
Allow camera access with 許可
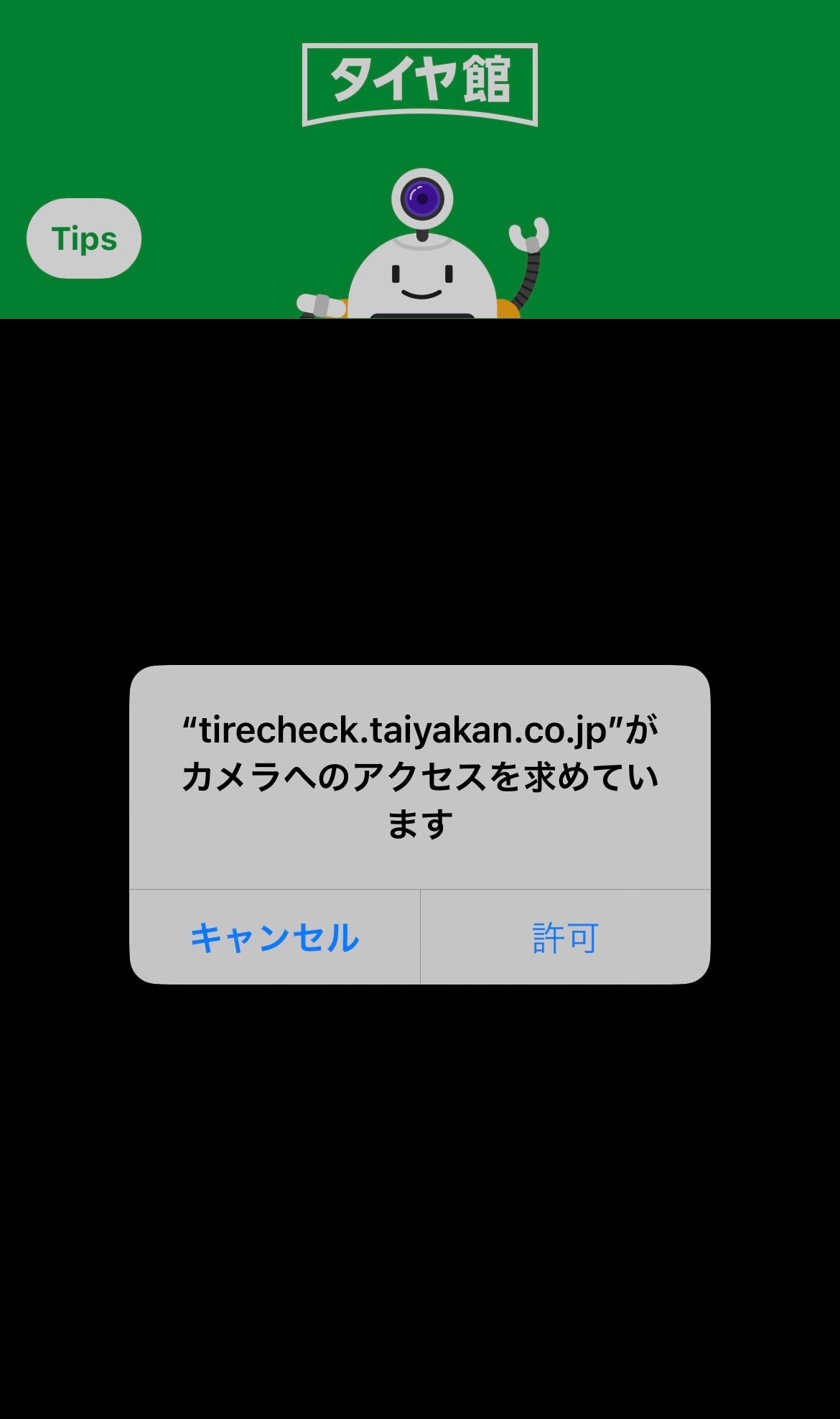565,937
